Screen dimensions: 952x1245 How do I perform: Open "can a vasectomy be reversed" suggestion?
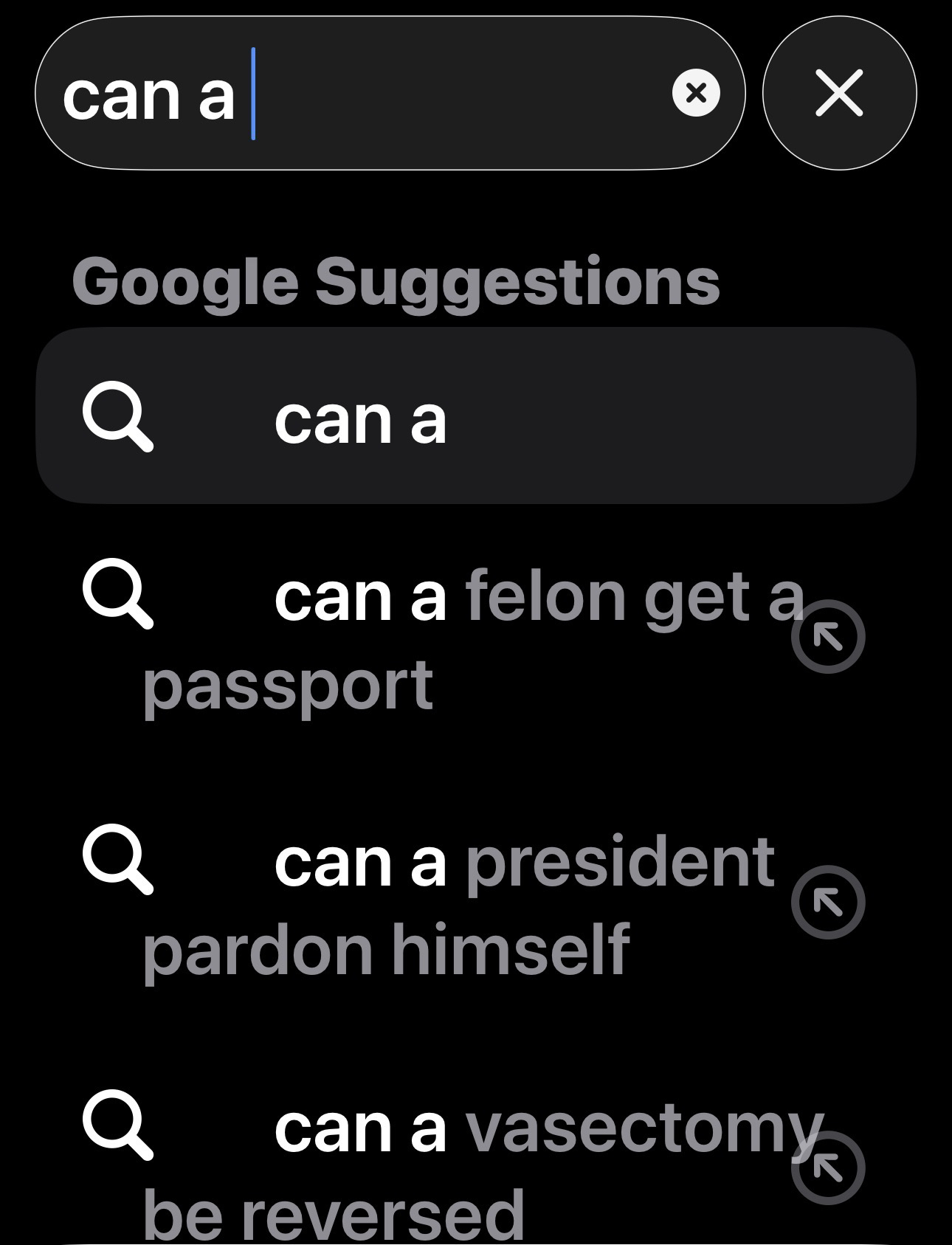[x=443, y=1170]
